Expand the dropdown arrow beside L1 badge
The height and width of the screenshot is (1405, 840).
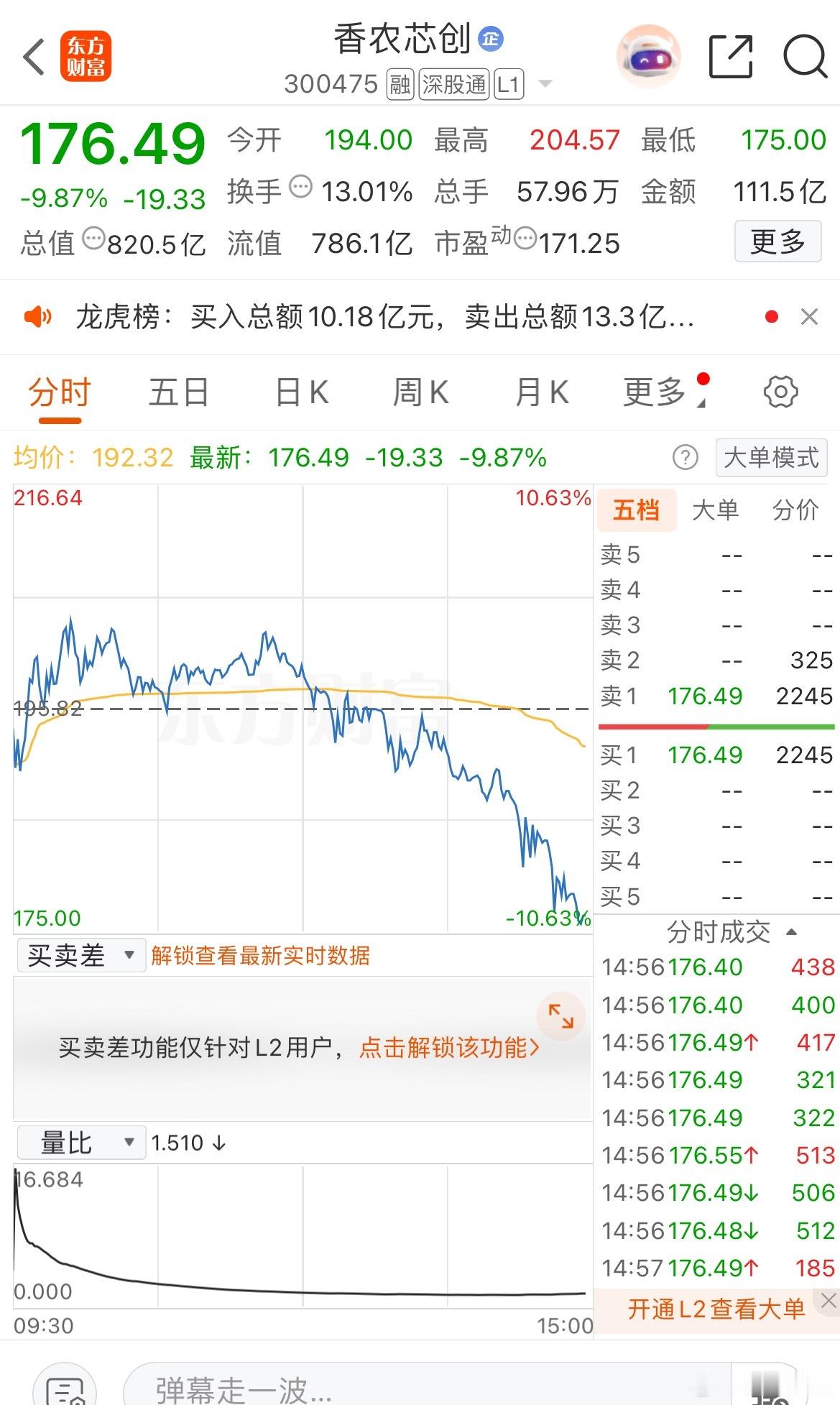tap(544, 85)
